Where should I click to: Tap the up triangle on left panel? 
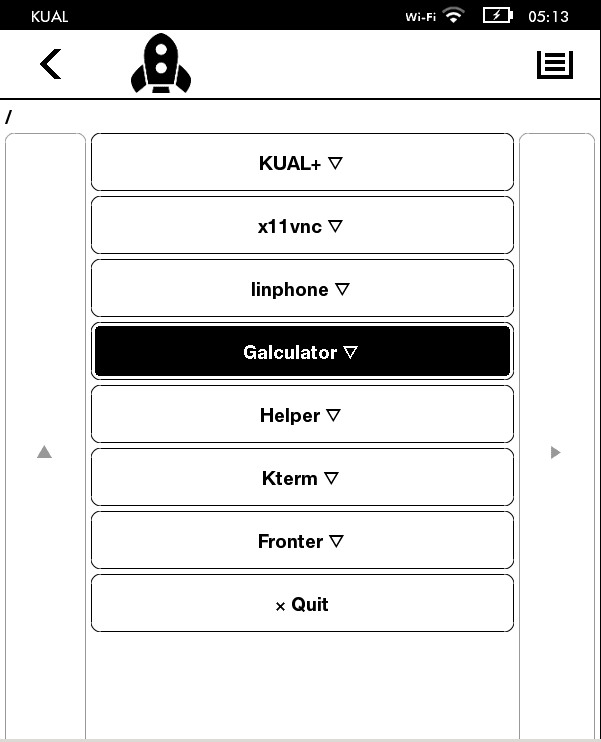tap(44, 452)
